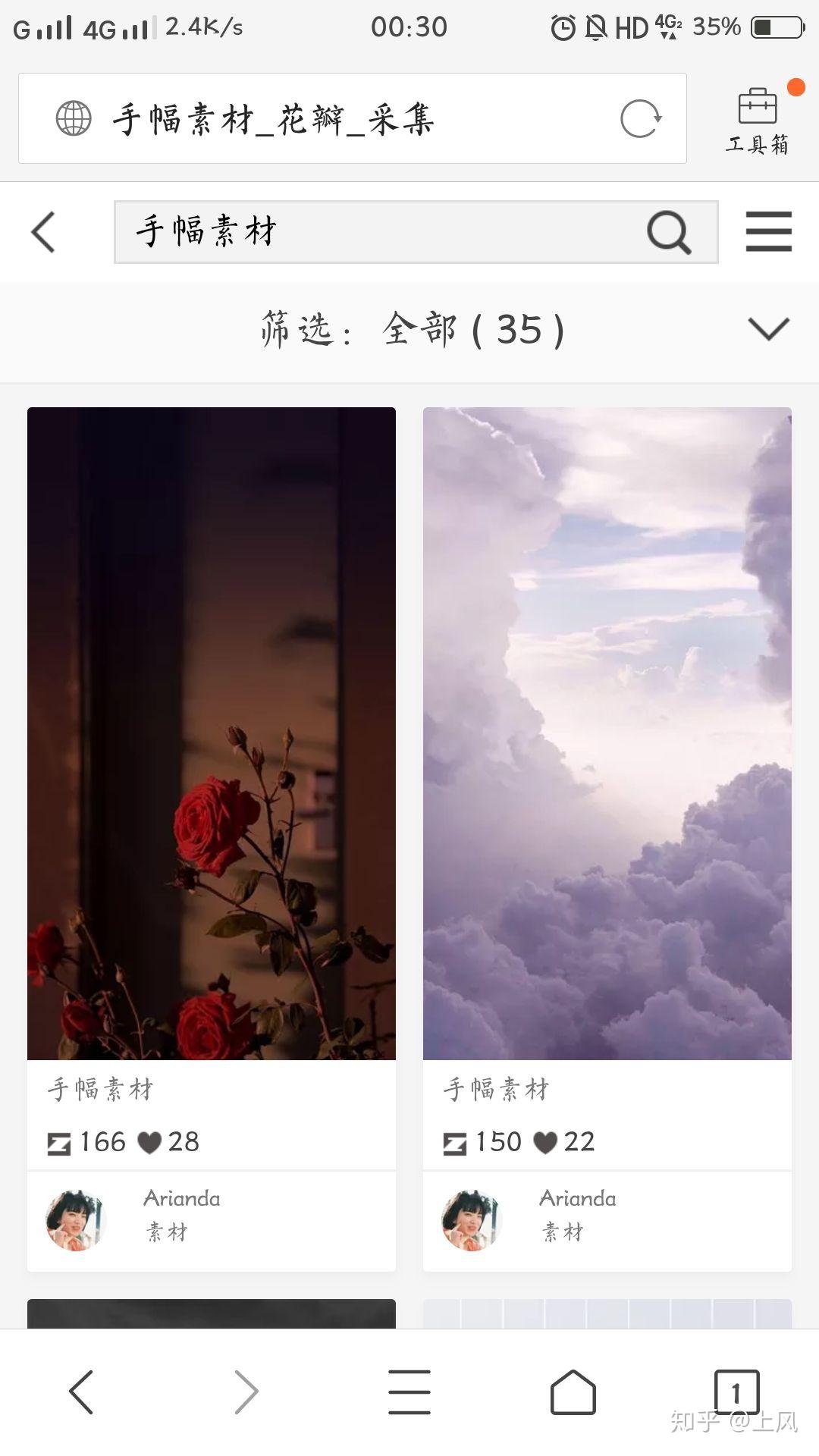Like the red rose pin with 28 hearts

click(x=149, y=1143)
